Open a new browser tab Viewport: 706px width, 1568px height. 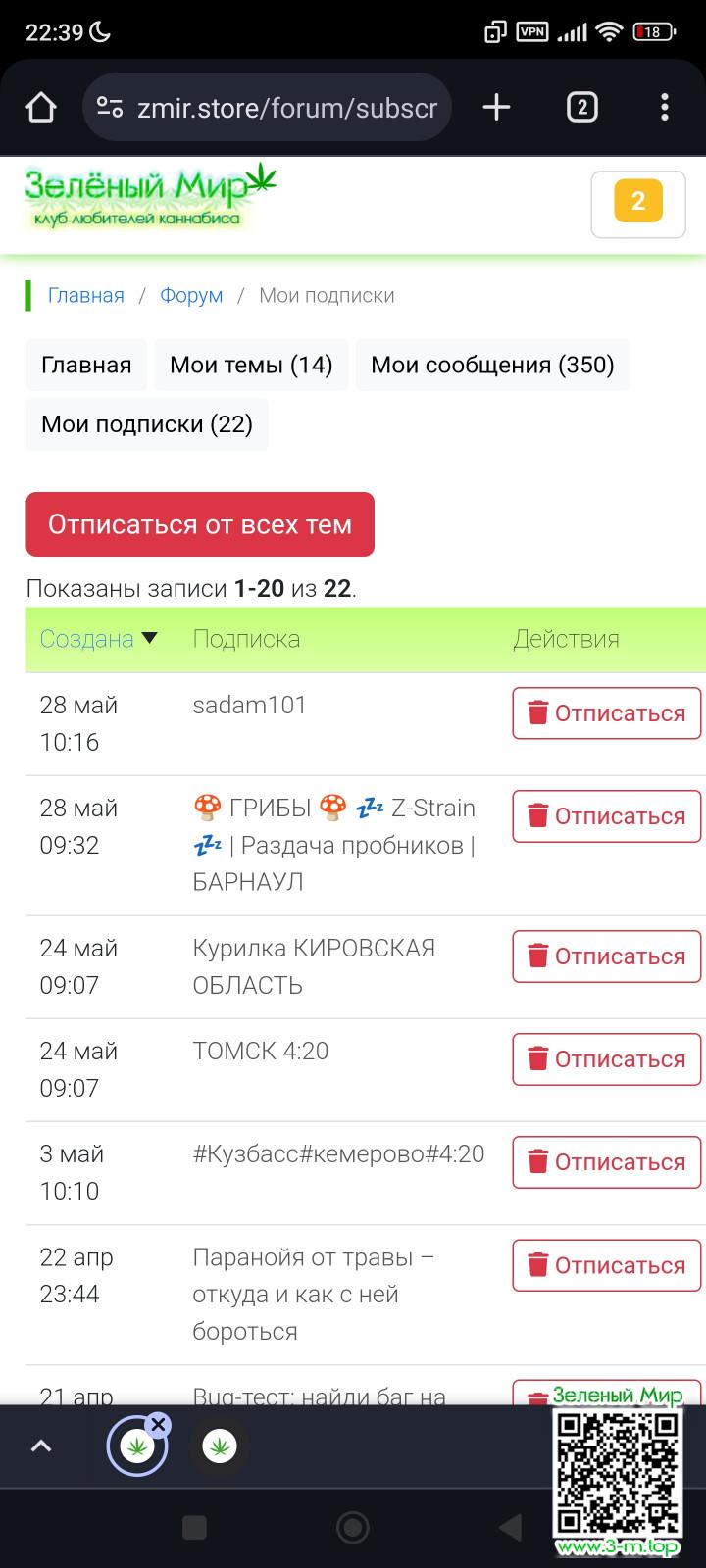click(497, 107)
